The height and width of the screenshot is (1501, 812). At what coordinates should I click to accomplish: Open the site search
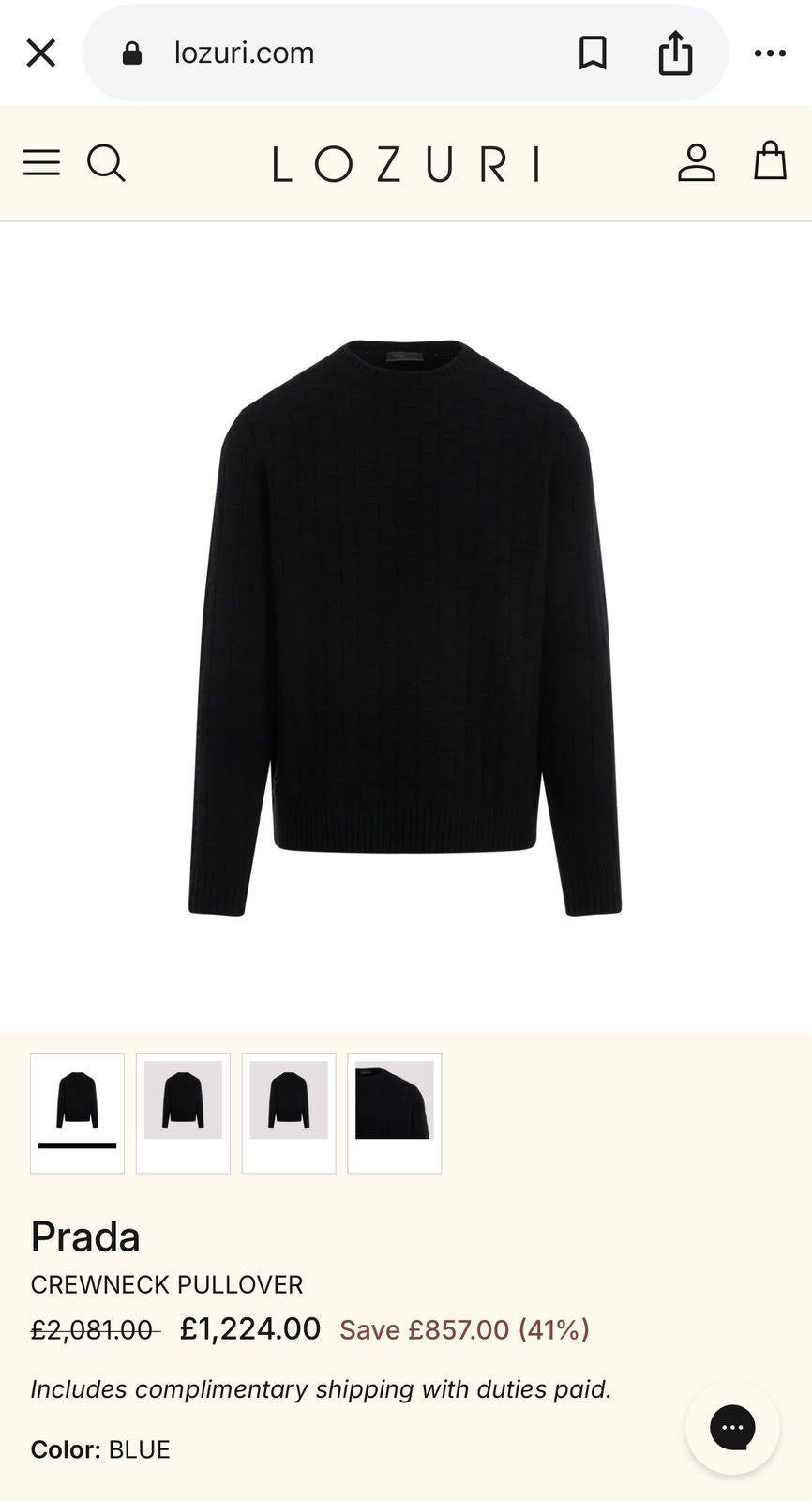(106, 163)
